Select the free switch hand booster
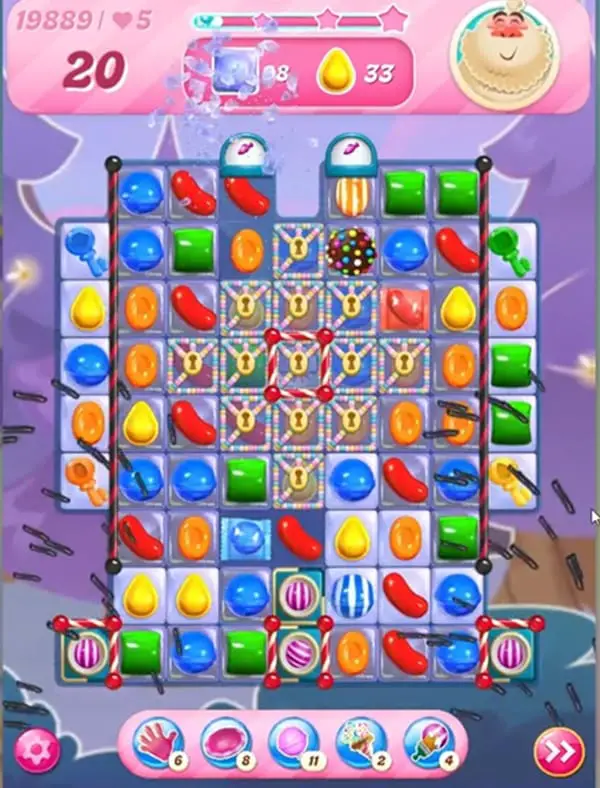The image size is (600, 788). tap(157, 744)
